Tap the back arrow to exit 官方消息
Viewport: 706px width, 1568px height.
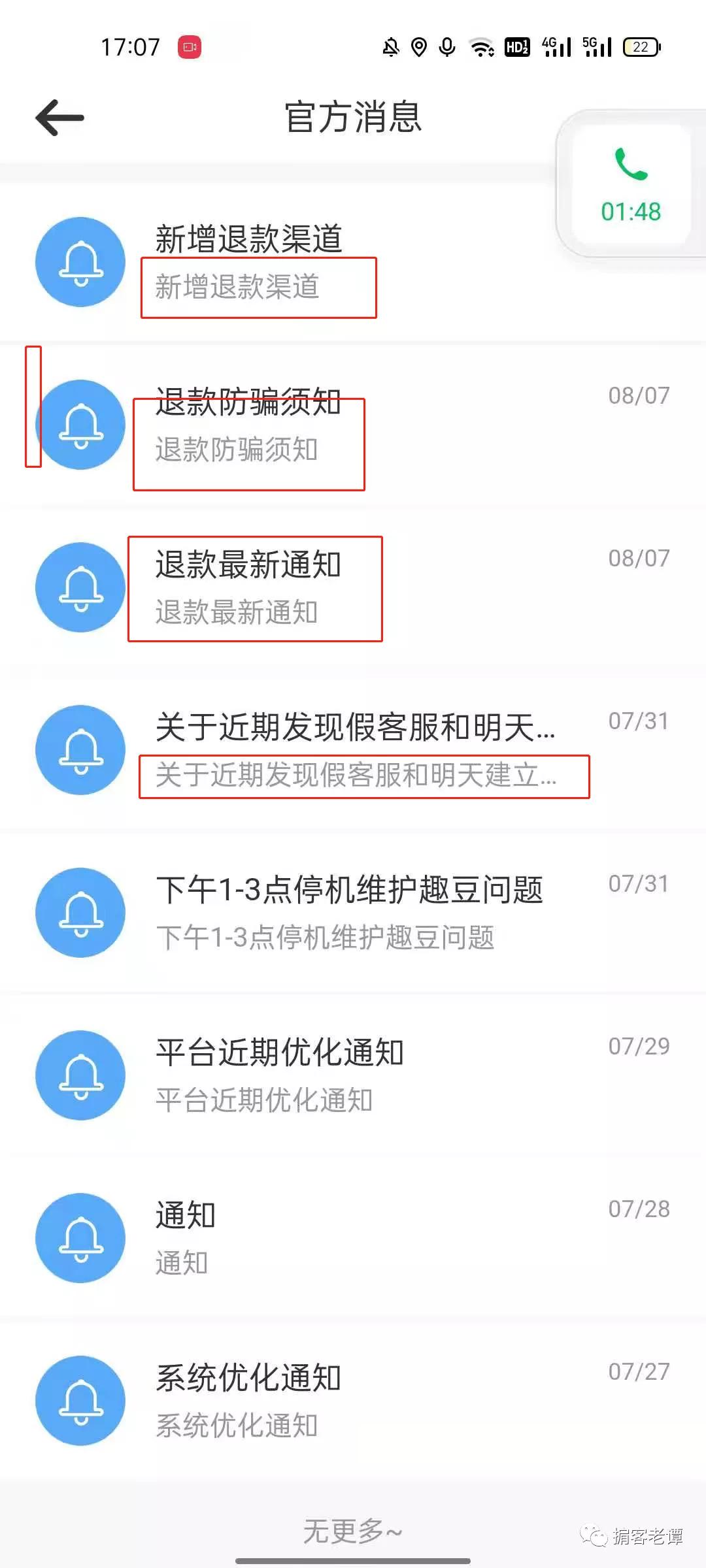click(58, 116)
